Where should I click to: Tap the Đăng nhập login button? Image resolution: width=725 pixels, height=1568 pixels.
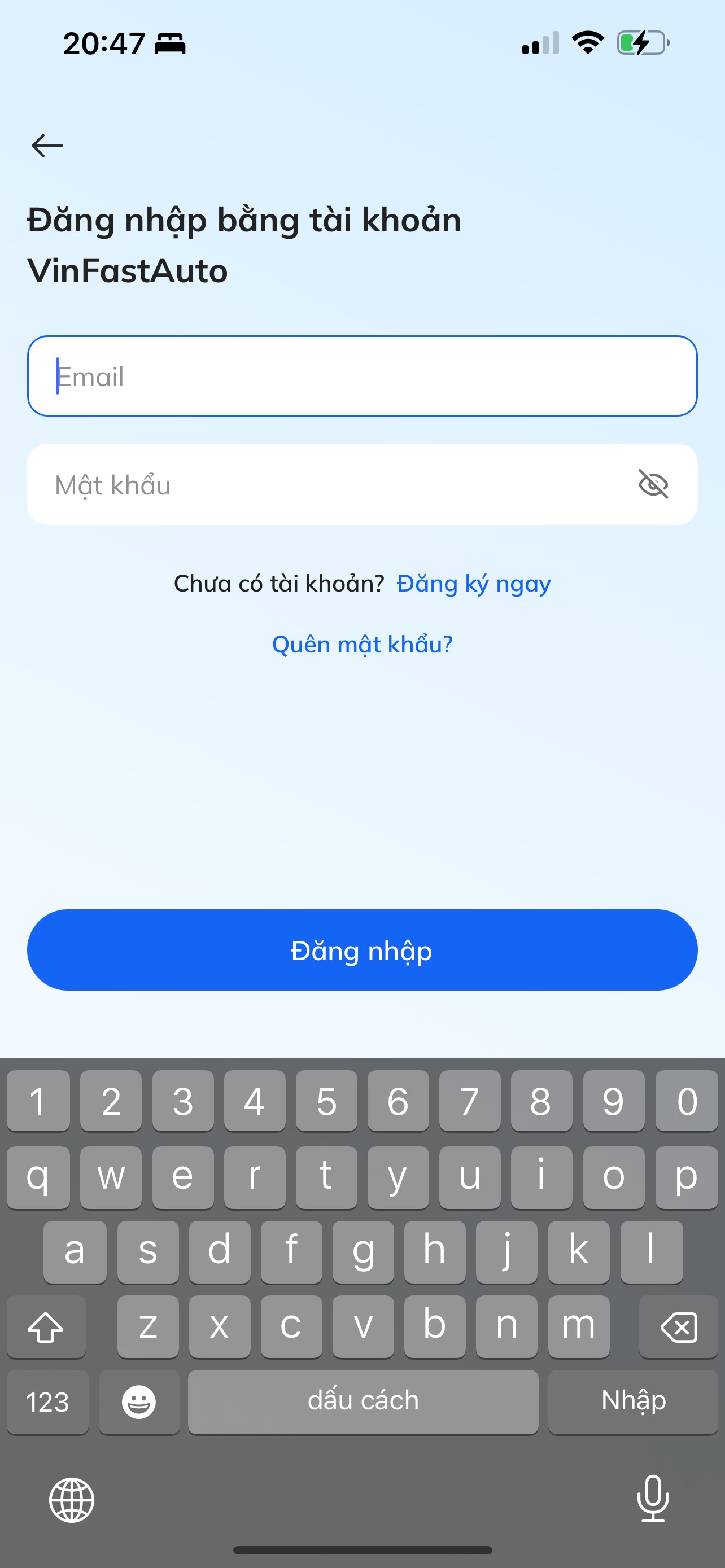point(362,950)
